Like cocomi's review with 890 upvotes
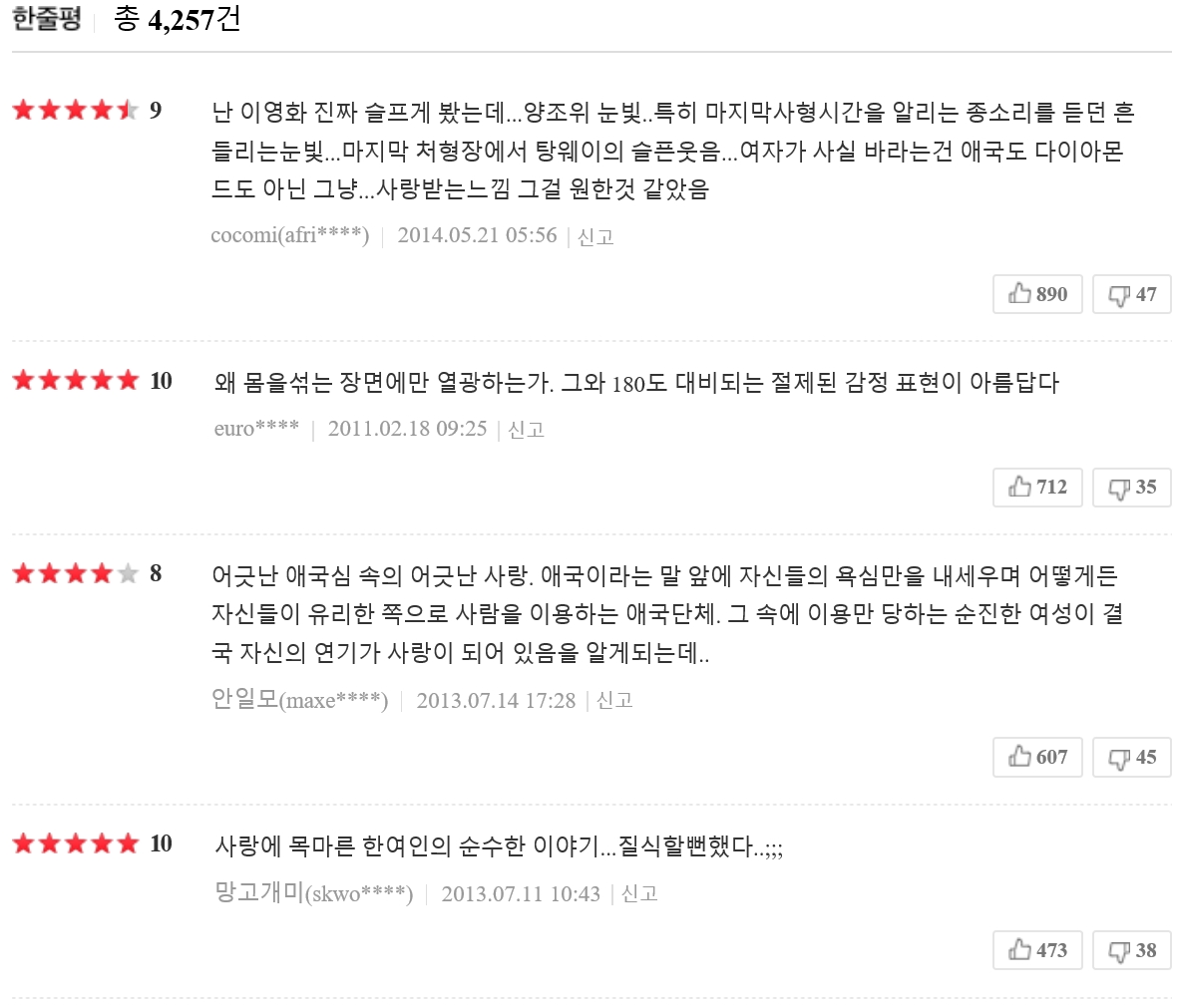Viewport: 1180px width, 1008px height. (x=1037, y=294)
